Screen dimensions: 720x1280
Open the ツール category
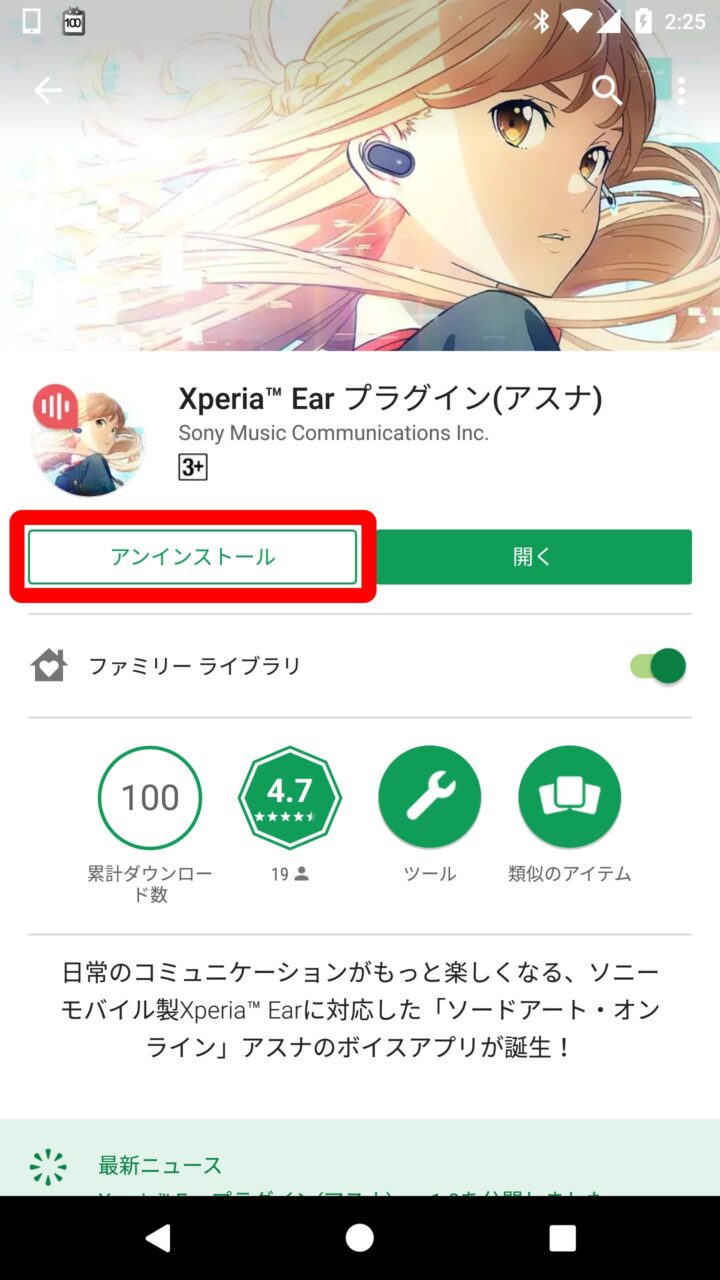[429, 798]
